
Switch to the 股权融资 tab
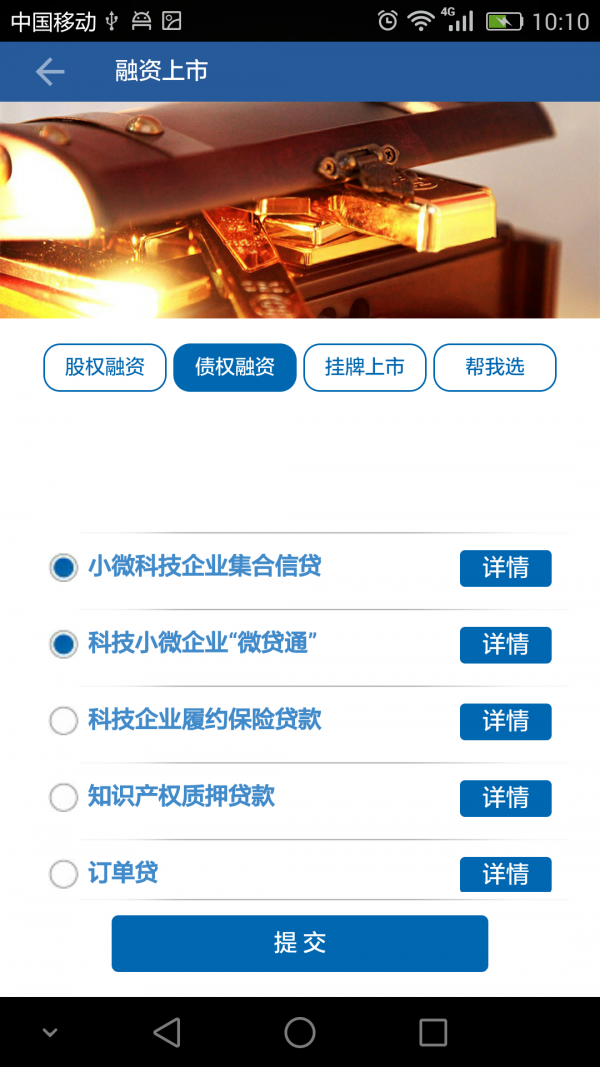tap(105, 367)
